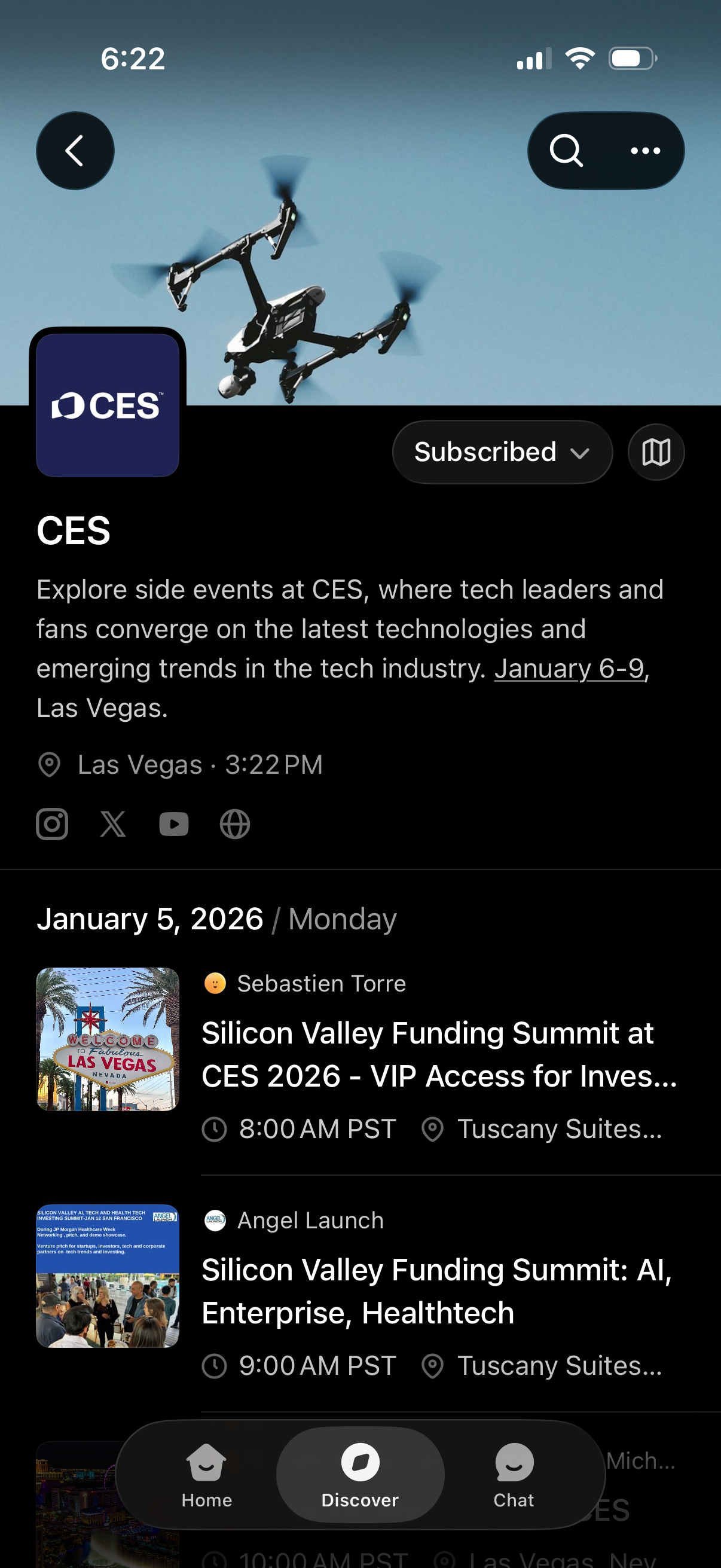Viewport: 721px width, 1568px height.
Task: Open the Silicon Valley Funding Summit VIP event
Action: 439,1054
